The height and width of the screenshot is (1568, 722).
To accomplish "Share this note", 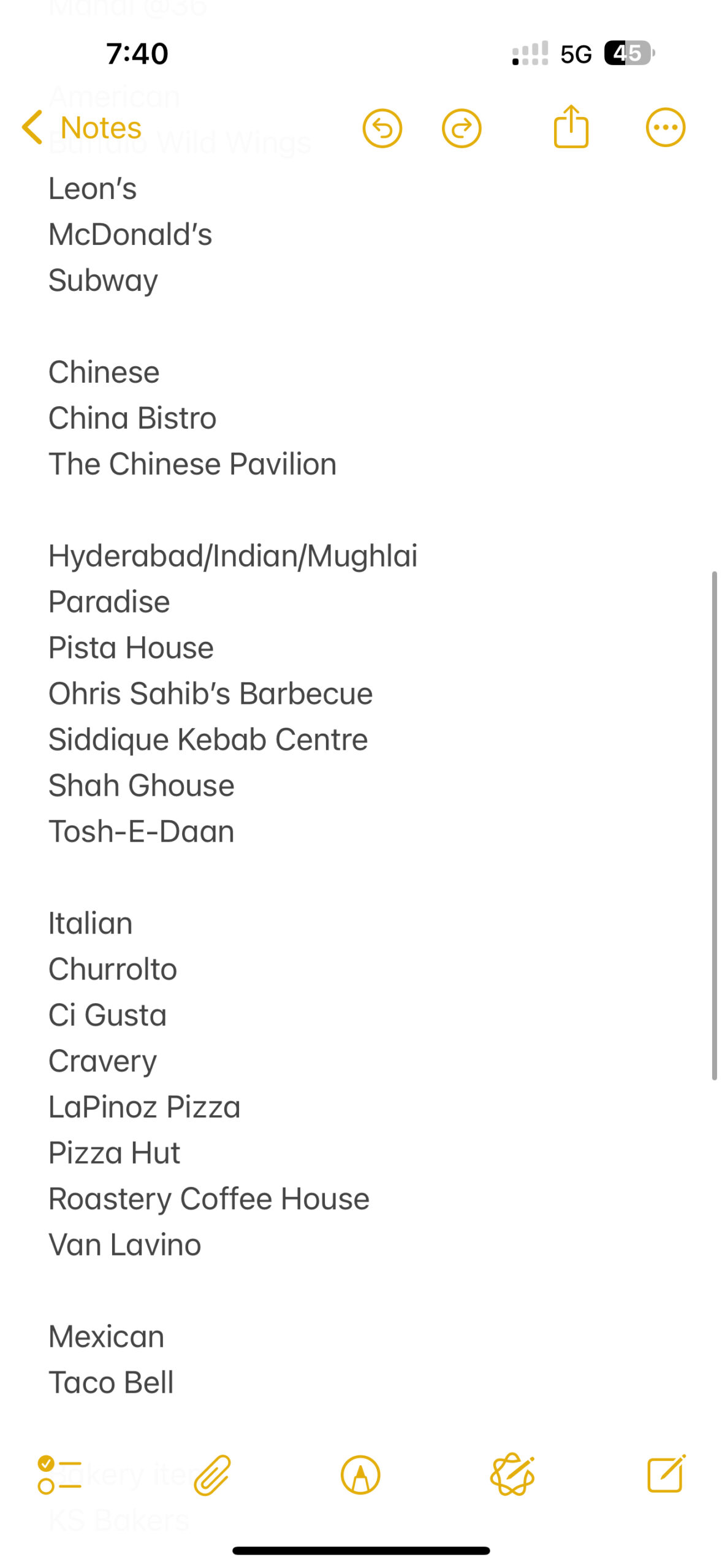I will [571, 127].
